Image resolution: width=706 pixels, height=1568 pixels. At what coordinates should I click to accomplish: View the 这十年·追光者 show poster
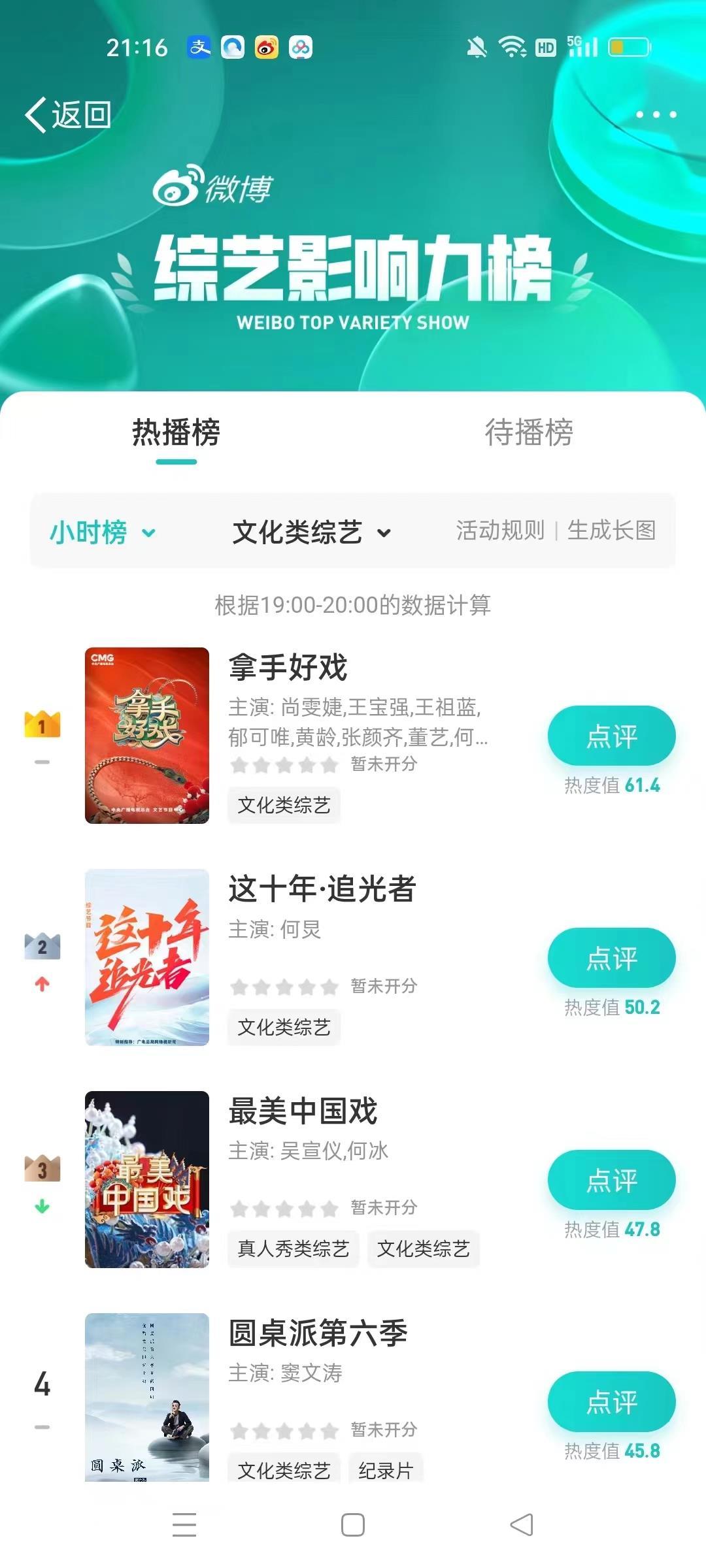[x=147, y=957]
